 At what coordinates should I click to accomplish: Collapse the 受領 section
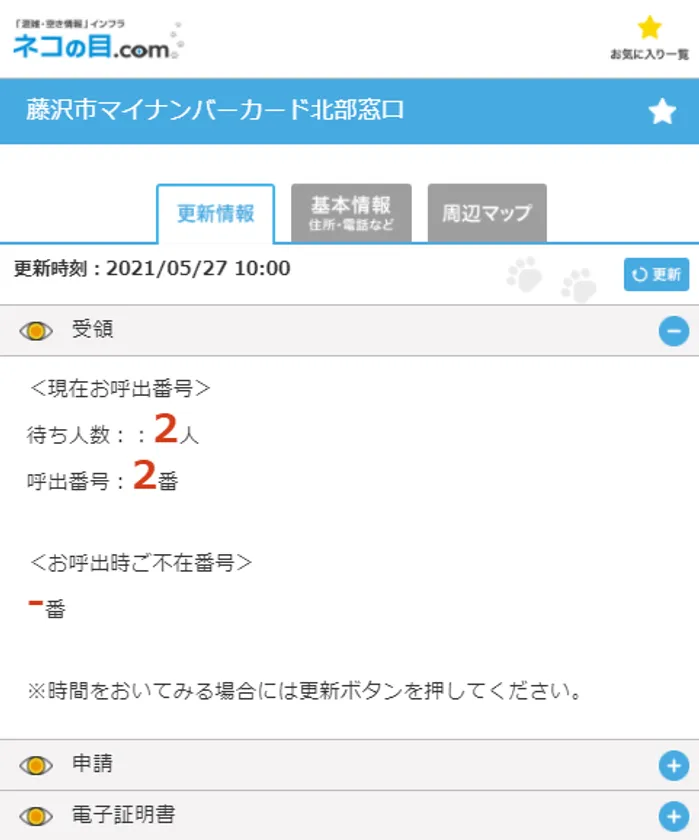click(673, 330)
